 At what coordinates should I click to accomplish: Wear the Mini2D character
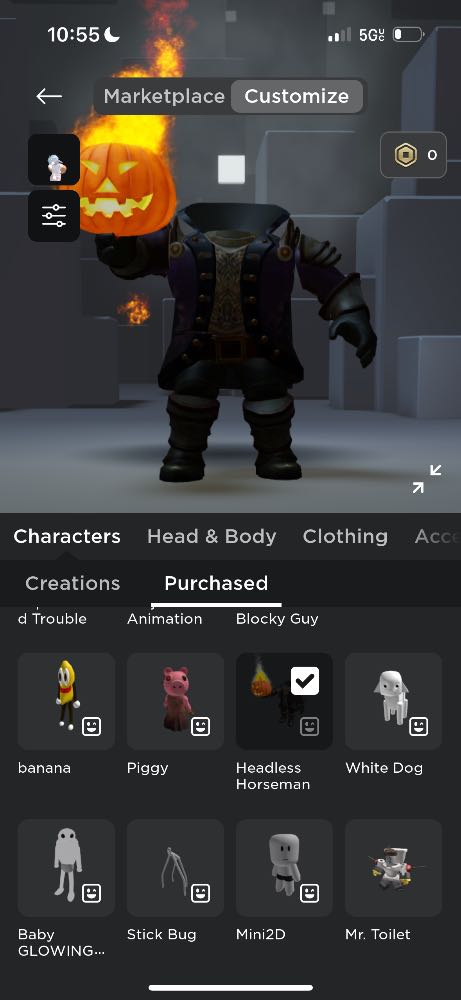pos(284,868)
